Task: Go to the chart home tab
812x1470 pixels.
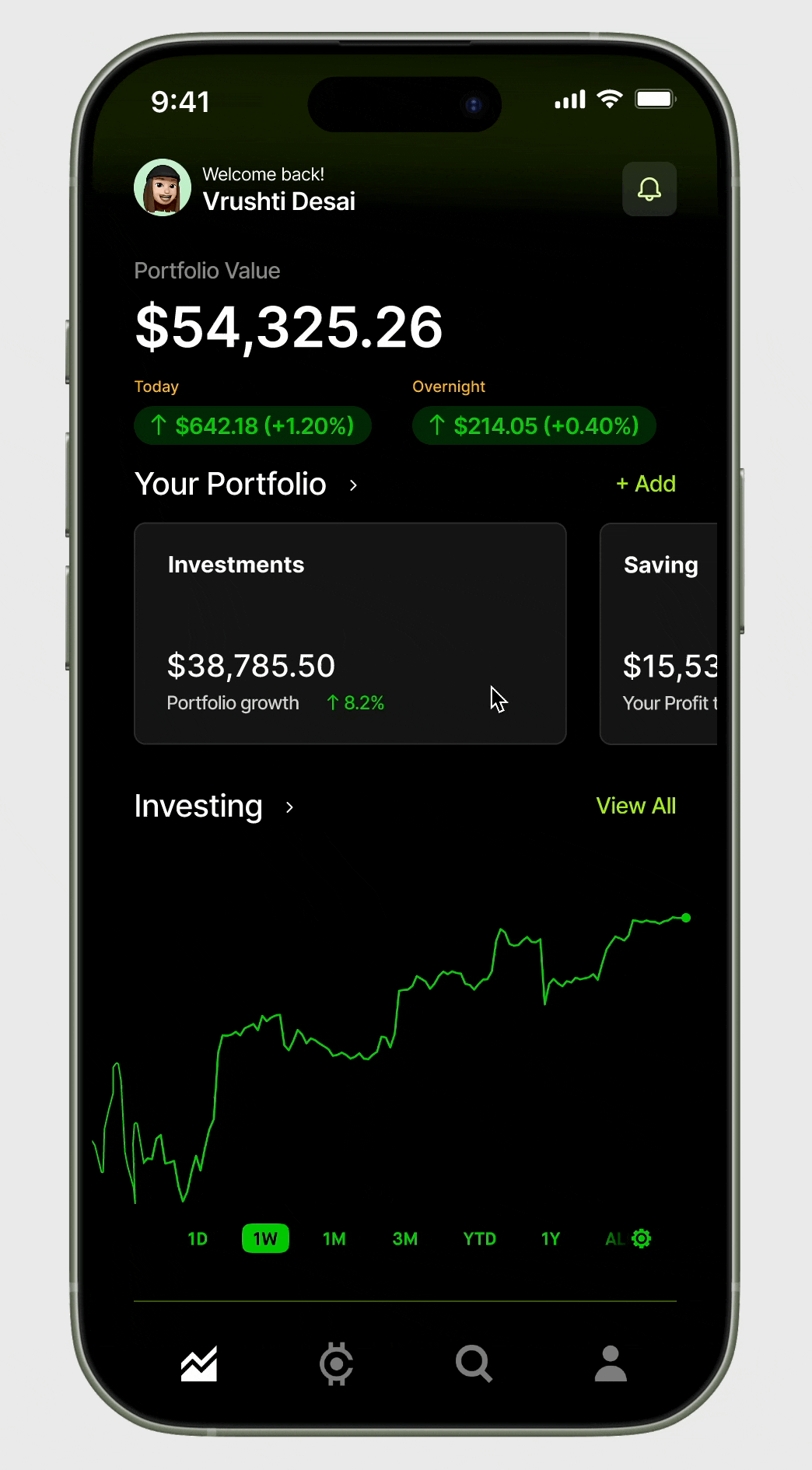Action: coord(199,1363)
